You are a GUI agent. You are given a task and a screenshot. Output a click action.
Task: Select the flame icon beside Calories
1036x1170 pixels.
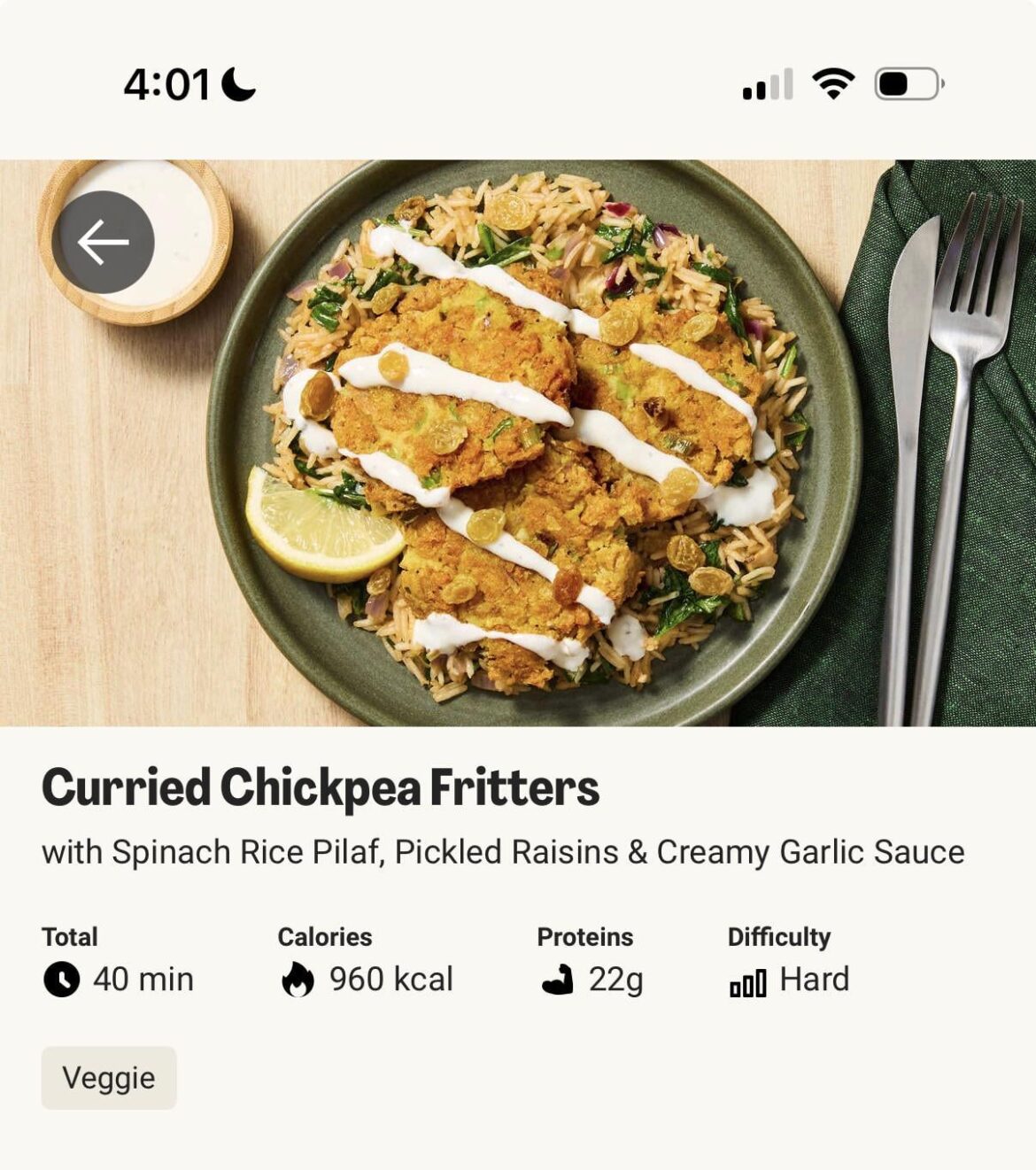[x=298, y=979]
